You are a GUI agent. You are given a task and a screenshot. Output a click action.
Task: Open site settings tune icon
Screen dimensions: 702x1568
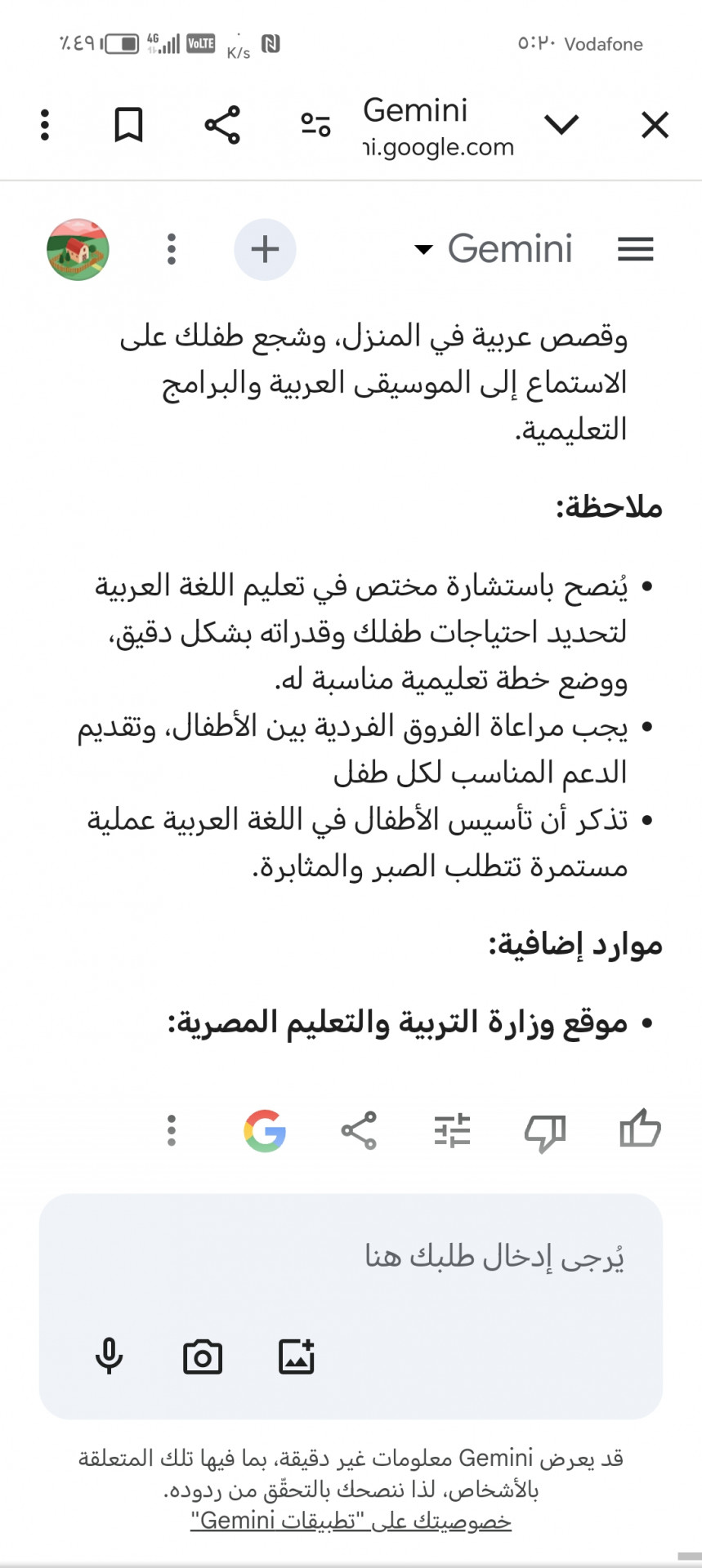pos(315,125)
